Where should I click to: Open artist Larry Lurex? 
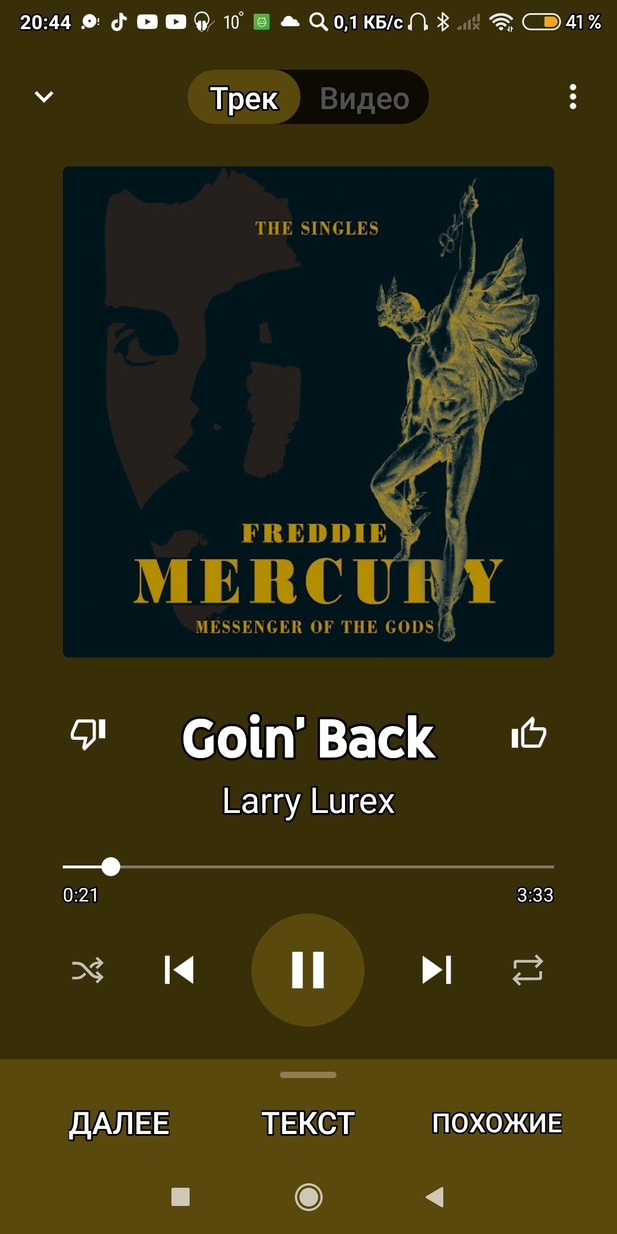tap(308, 801)
